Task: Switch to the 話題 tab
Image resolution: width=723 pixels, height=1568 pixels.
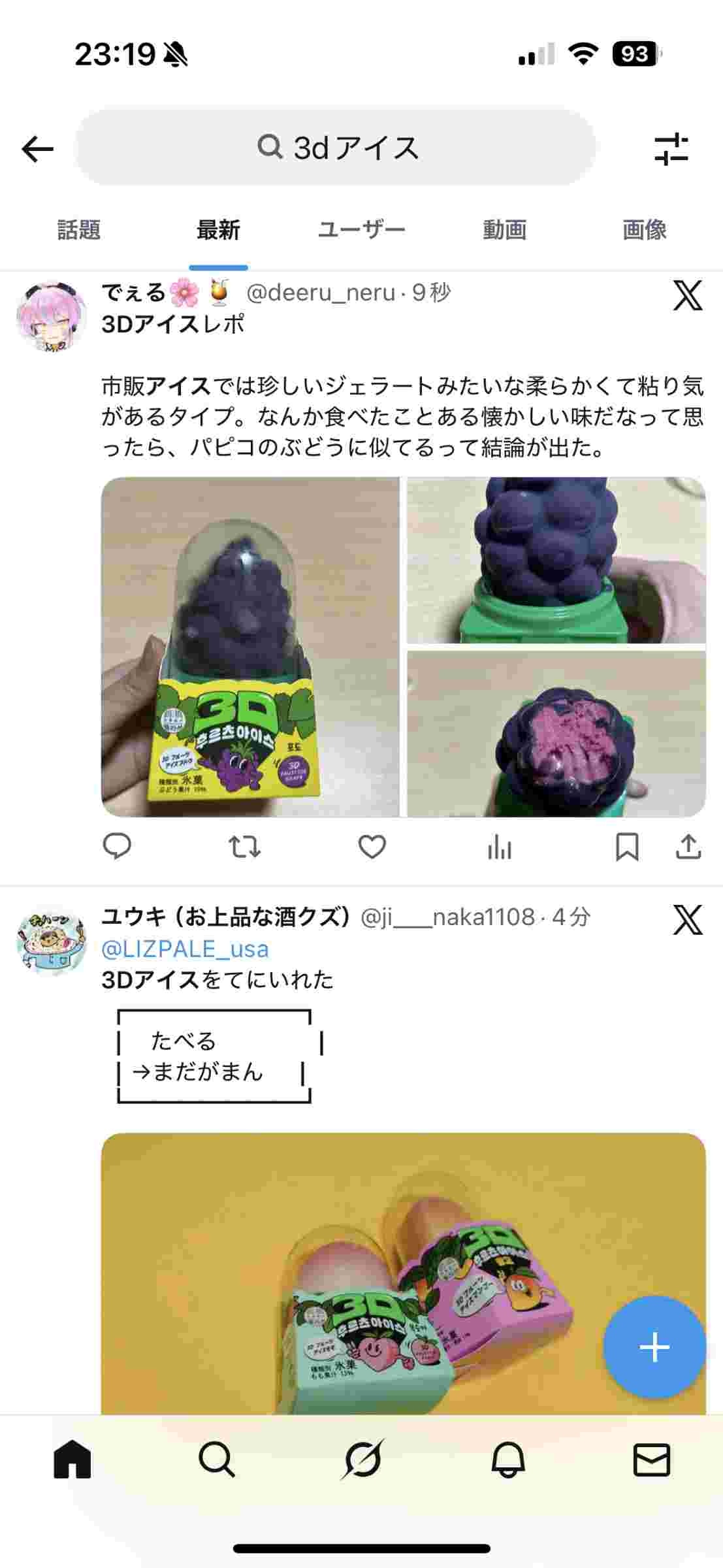Action: pyautogui.click(x=78, y=230)
